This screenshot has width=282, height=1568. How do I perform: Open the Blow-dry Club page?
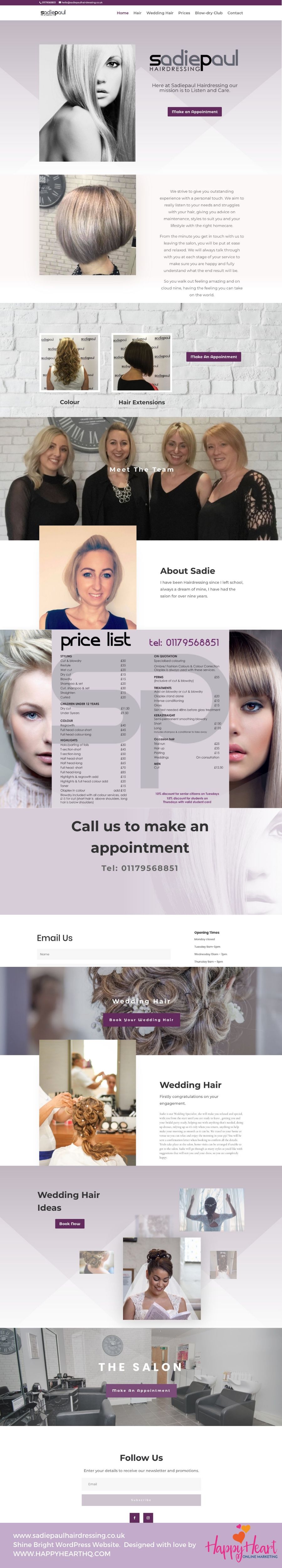point(208,13)
